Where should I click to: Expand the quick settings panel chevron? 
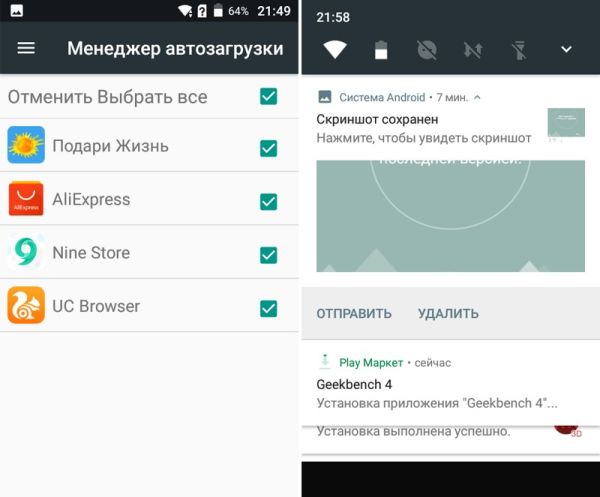click(566, 49)
